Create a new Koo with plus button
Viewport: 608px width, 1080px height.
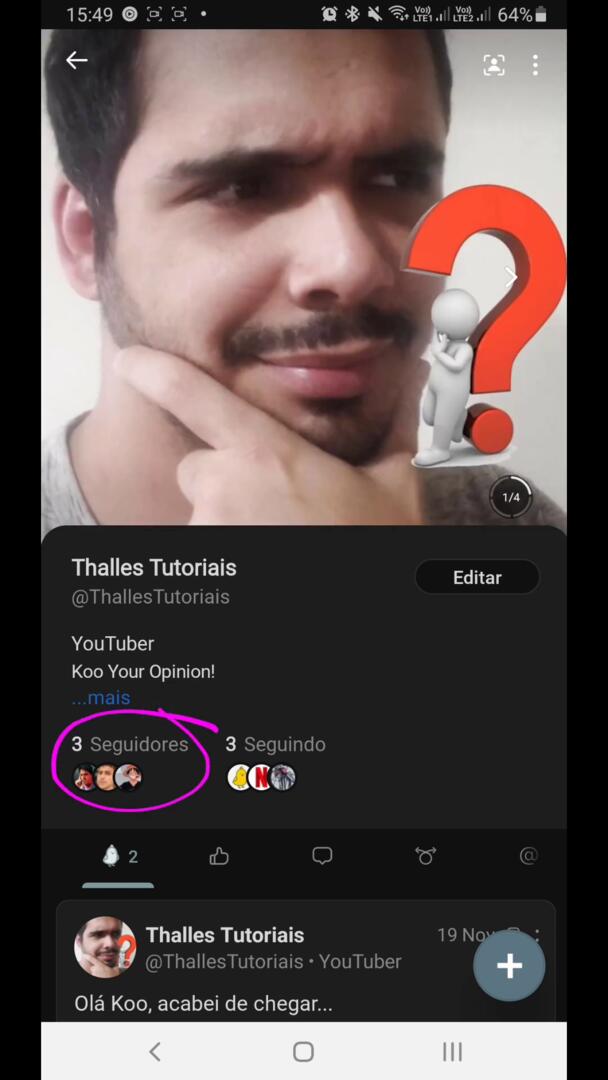(510, 966)
